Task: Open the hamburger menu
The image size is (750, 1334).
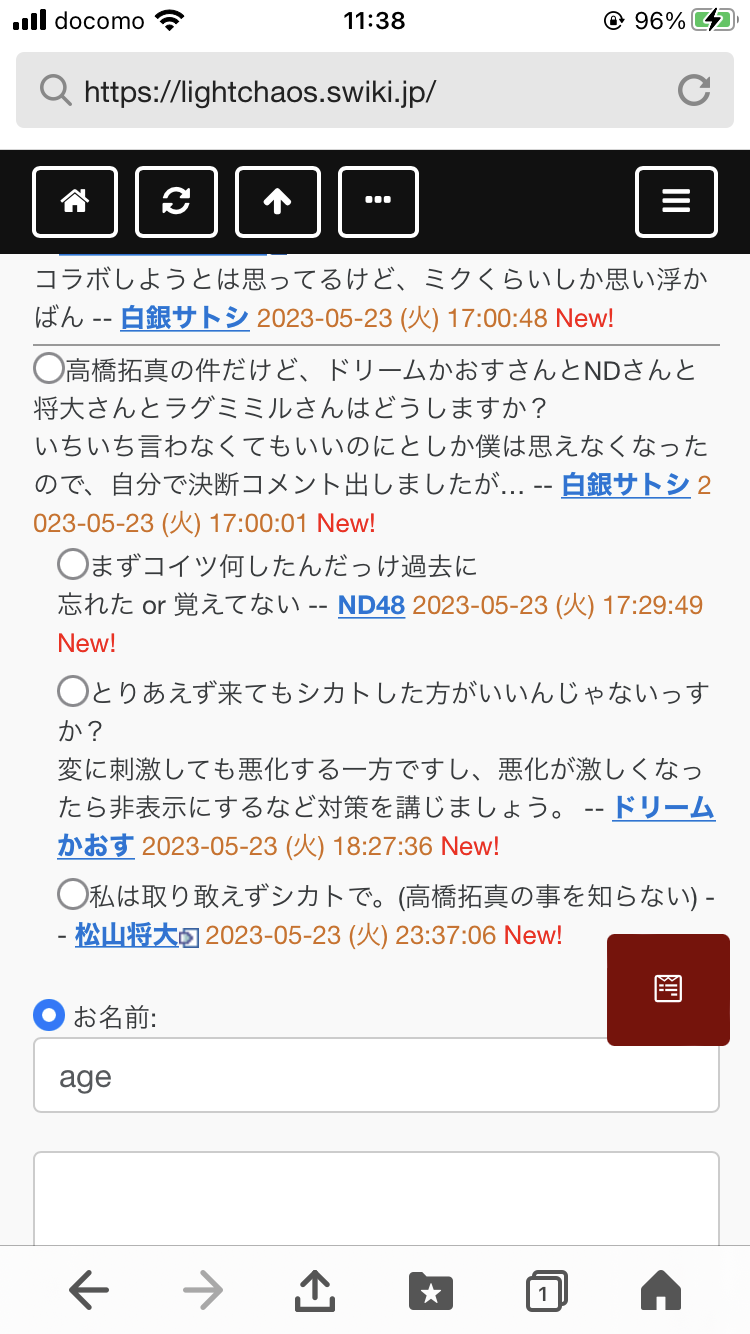Action: coord(676,202)
